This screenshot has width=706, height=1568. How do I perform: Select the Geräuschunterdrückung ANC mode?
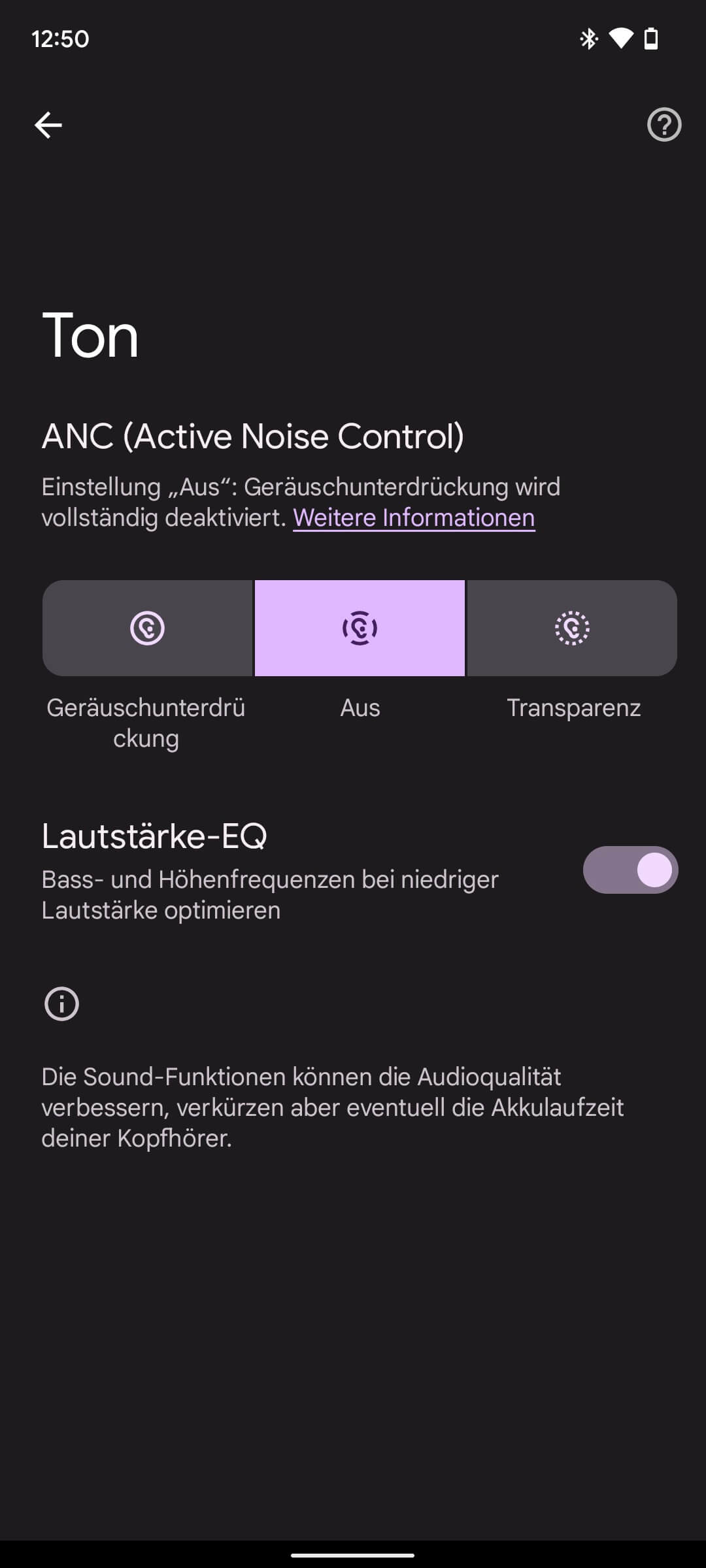click(x=148, y=629)
